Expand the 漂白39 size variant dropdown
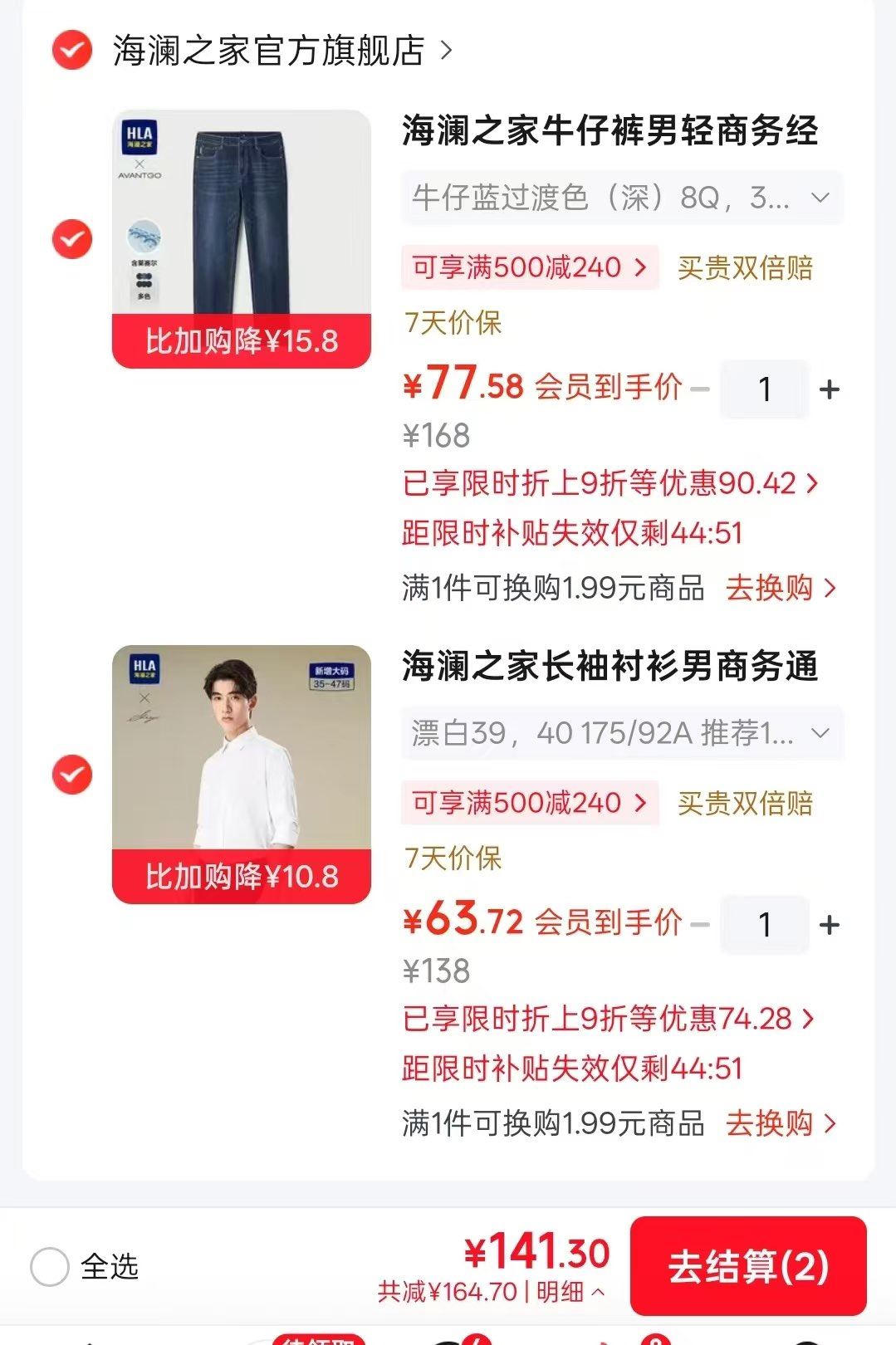 622,733
